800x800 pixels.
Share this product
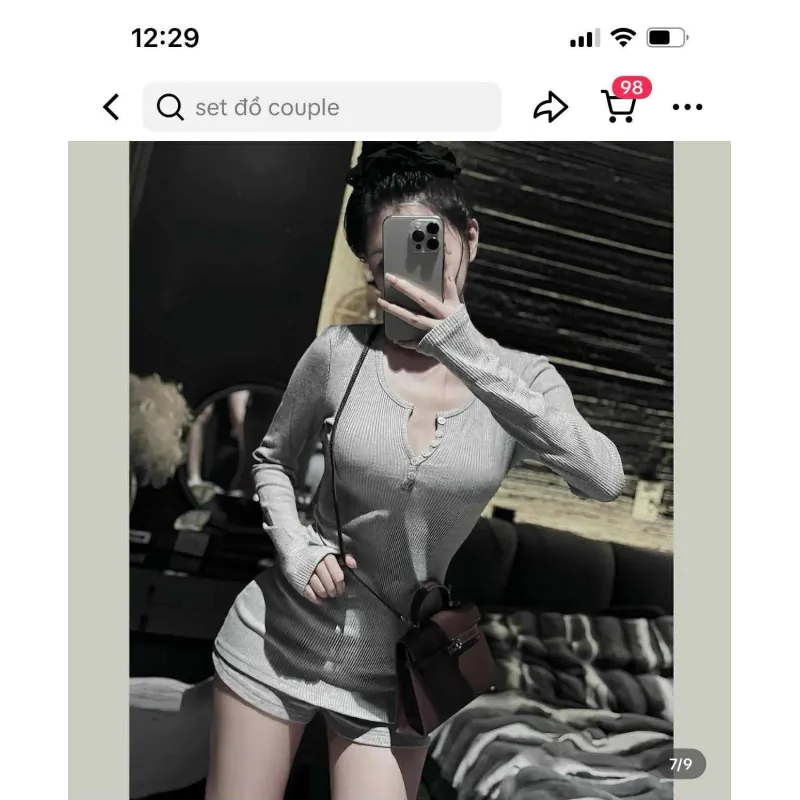pyautogui.click(x=550, y=107)
